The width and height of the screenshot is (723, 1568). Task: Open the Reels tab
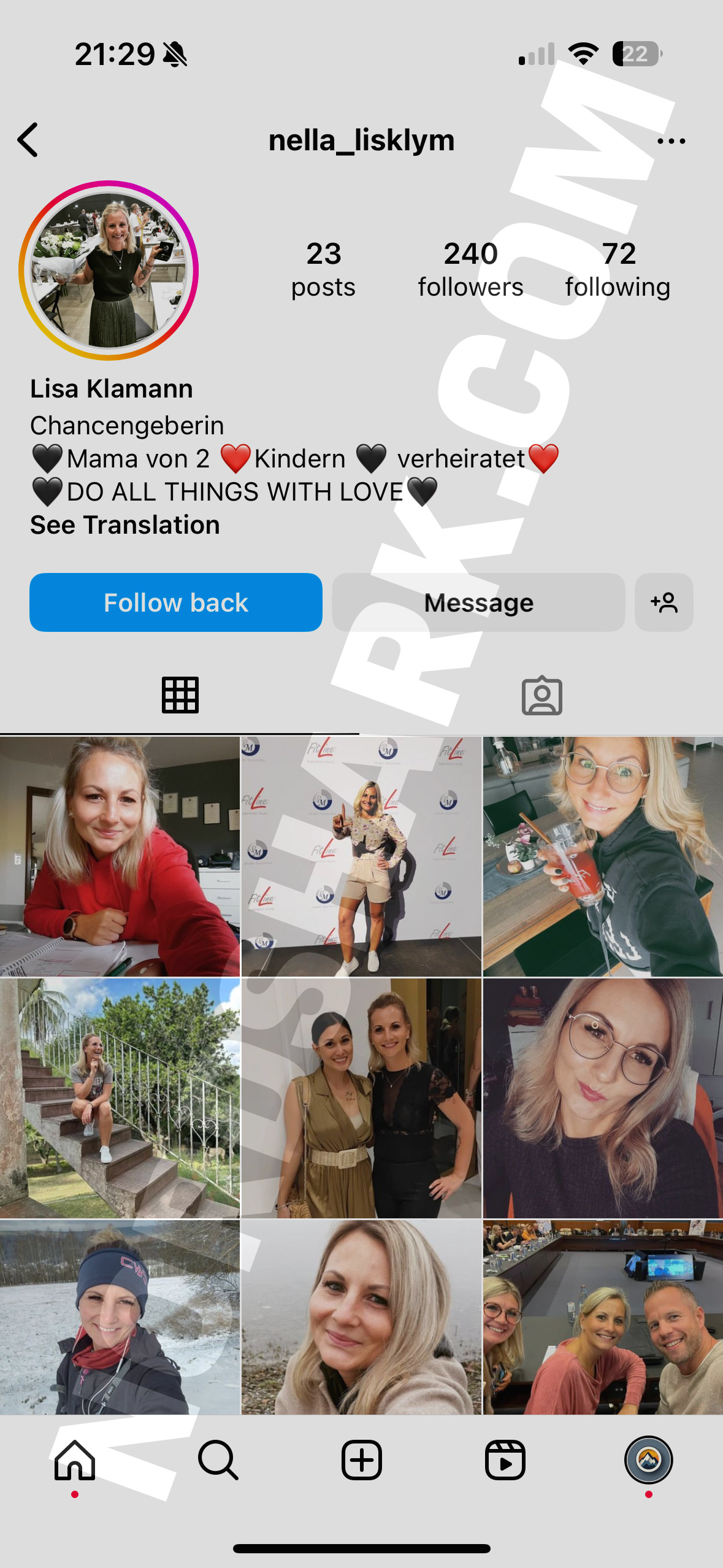point(505,1460)
